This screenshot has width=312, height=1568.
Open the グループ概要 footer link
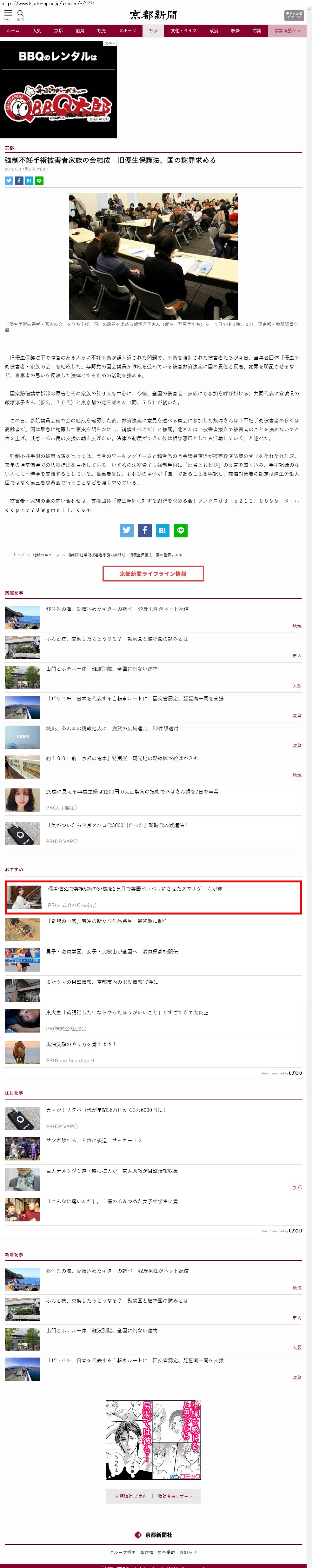[123, 1552]
